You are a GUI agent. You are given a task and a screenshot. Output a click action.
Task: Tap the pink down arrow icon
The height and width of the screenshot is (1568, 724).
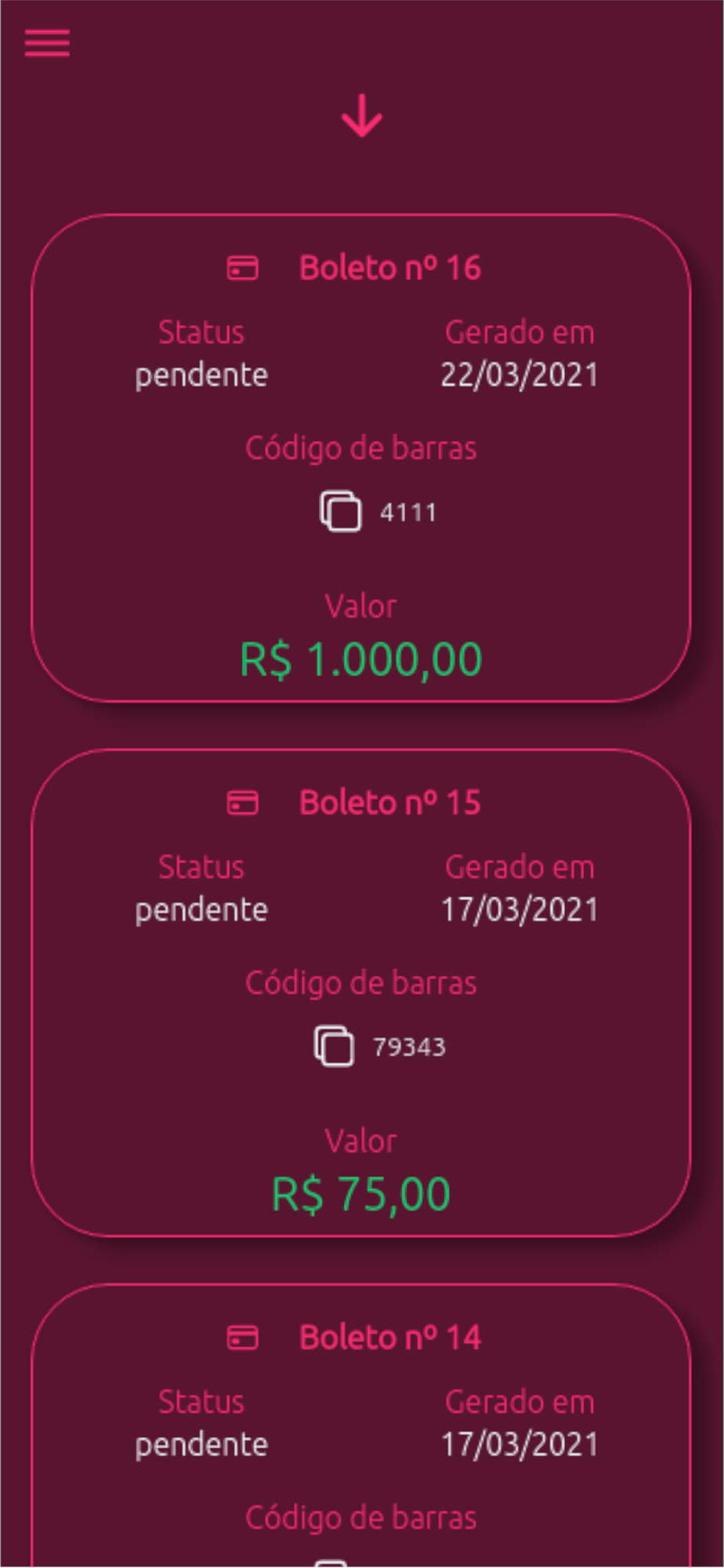pos(361,116)
